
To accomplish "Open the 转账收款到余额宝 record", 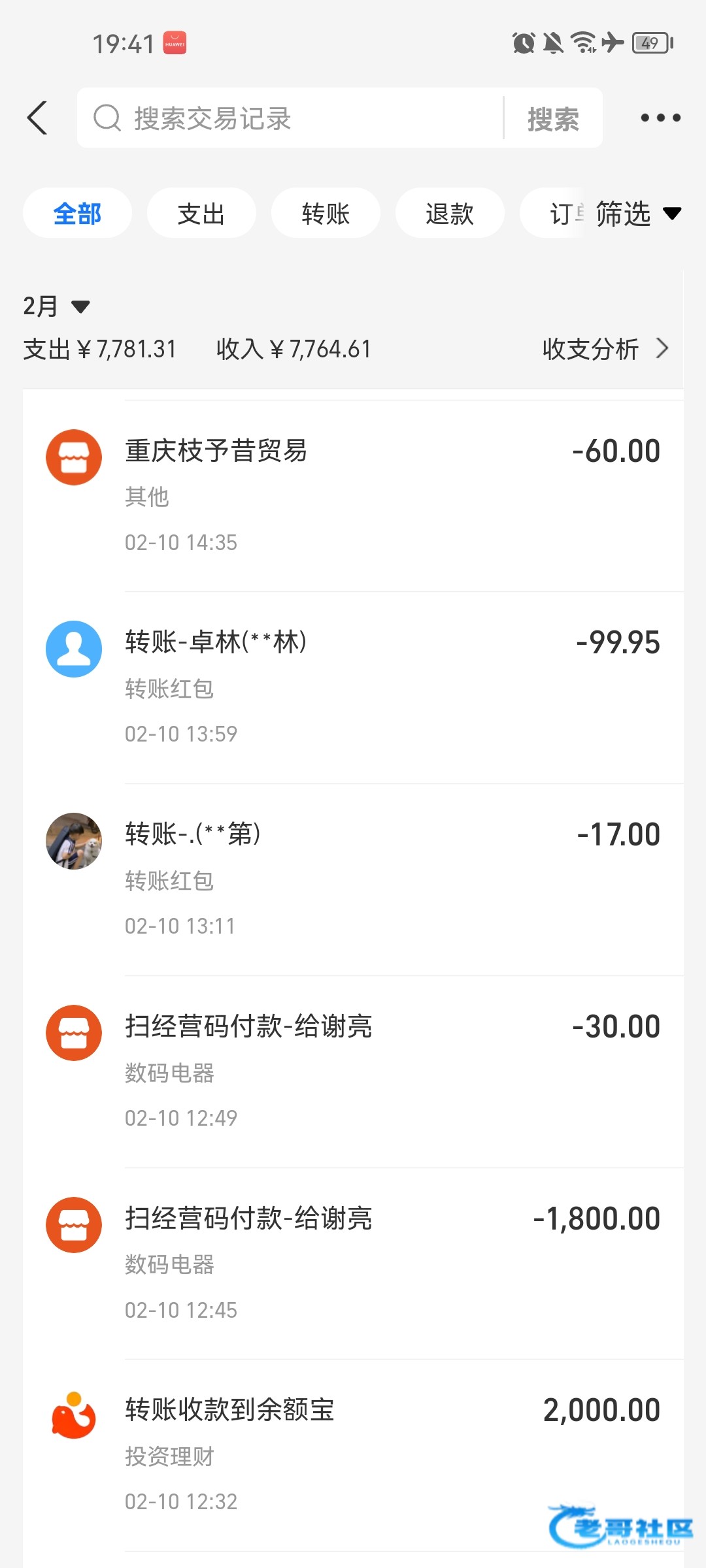I will pos(353,1456).
